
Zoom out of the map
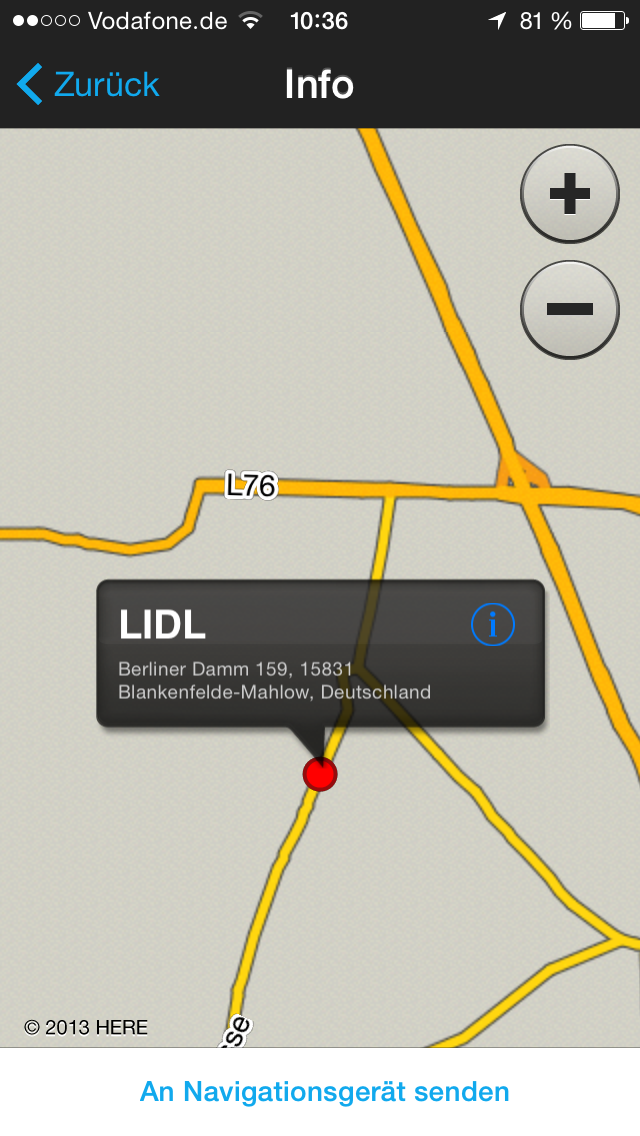570,309
